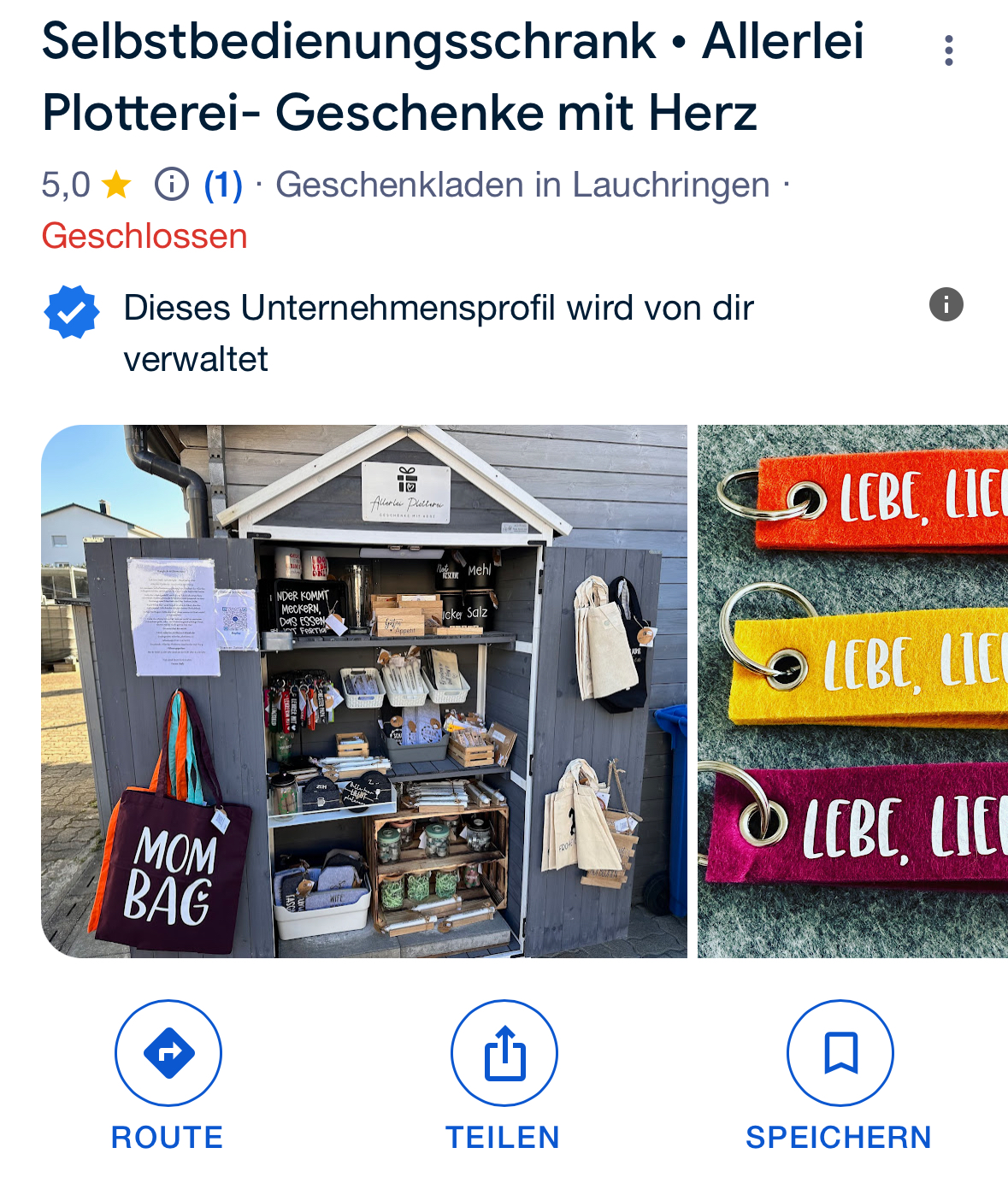This screenshot has width=1008, height=1189.
Task: View the (1) review link
Action: 223,185
